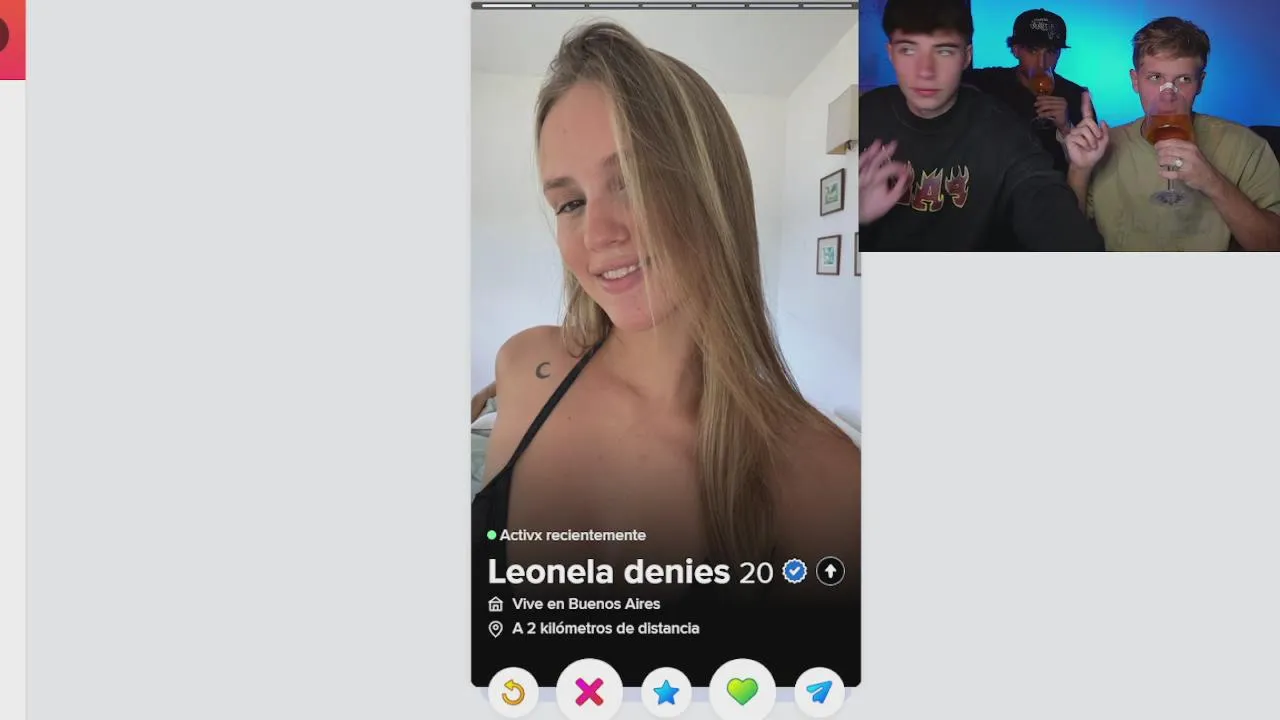Tap the blue paper plane icon
This screenshot has width=1280, height=720.
[x=819, y=692]
